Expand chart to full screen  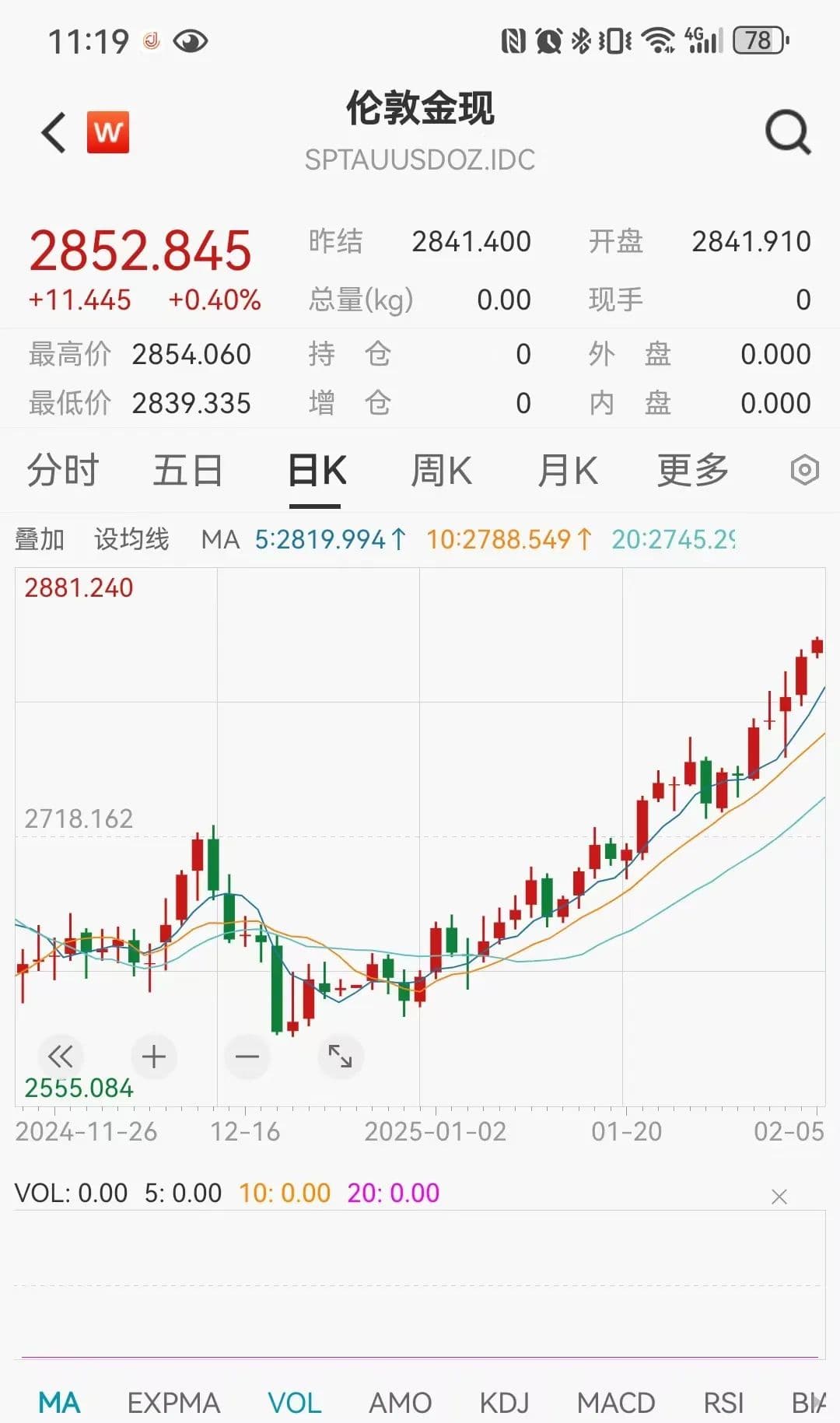(341, 1056)
